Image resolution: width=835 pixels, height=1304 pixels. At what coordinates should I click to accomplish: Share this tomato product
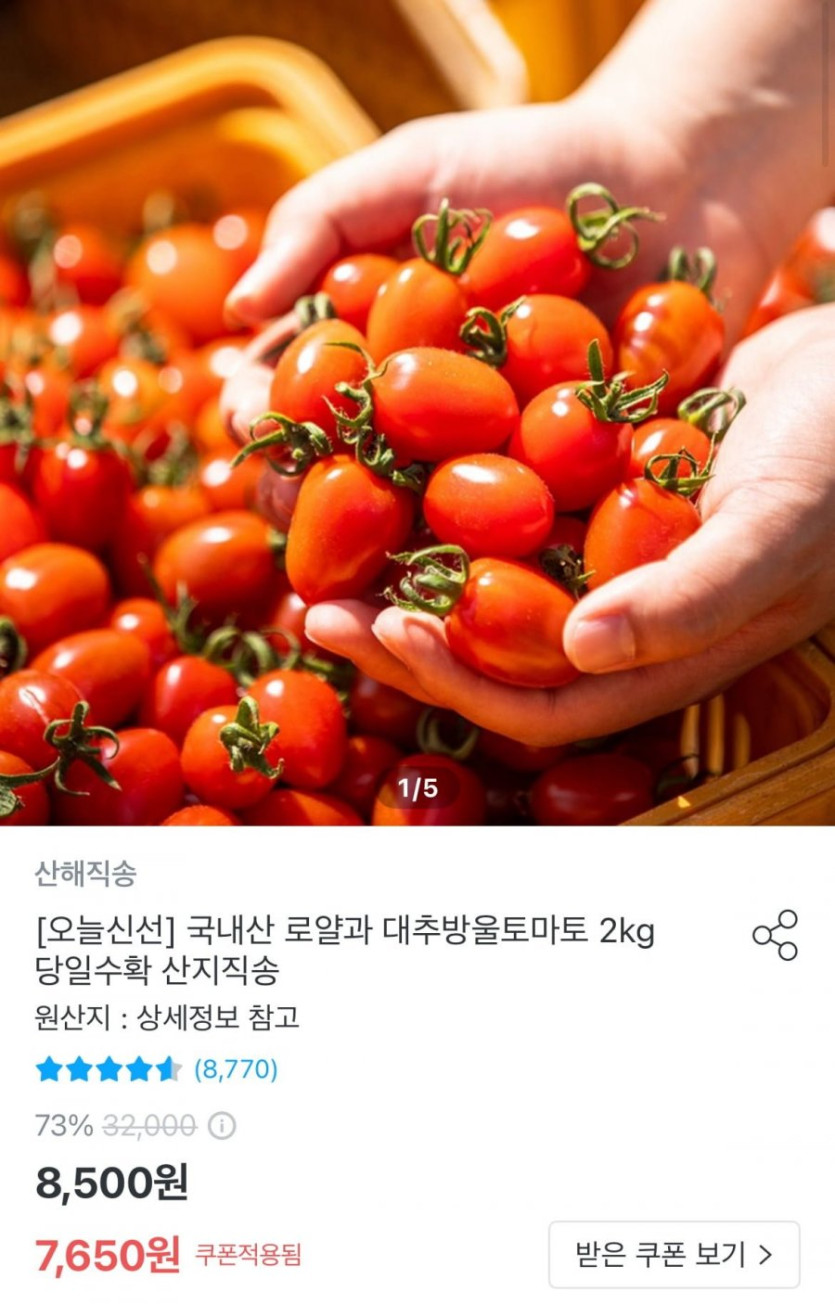[x=775, y=936]
